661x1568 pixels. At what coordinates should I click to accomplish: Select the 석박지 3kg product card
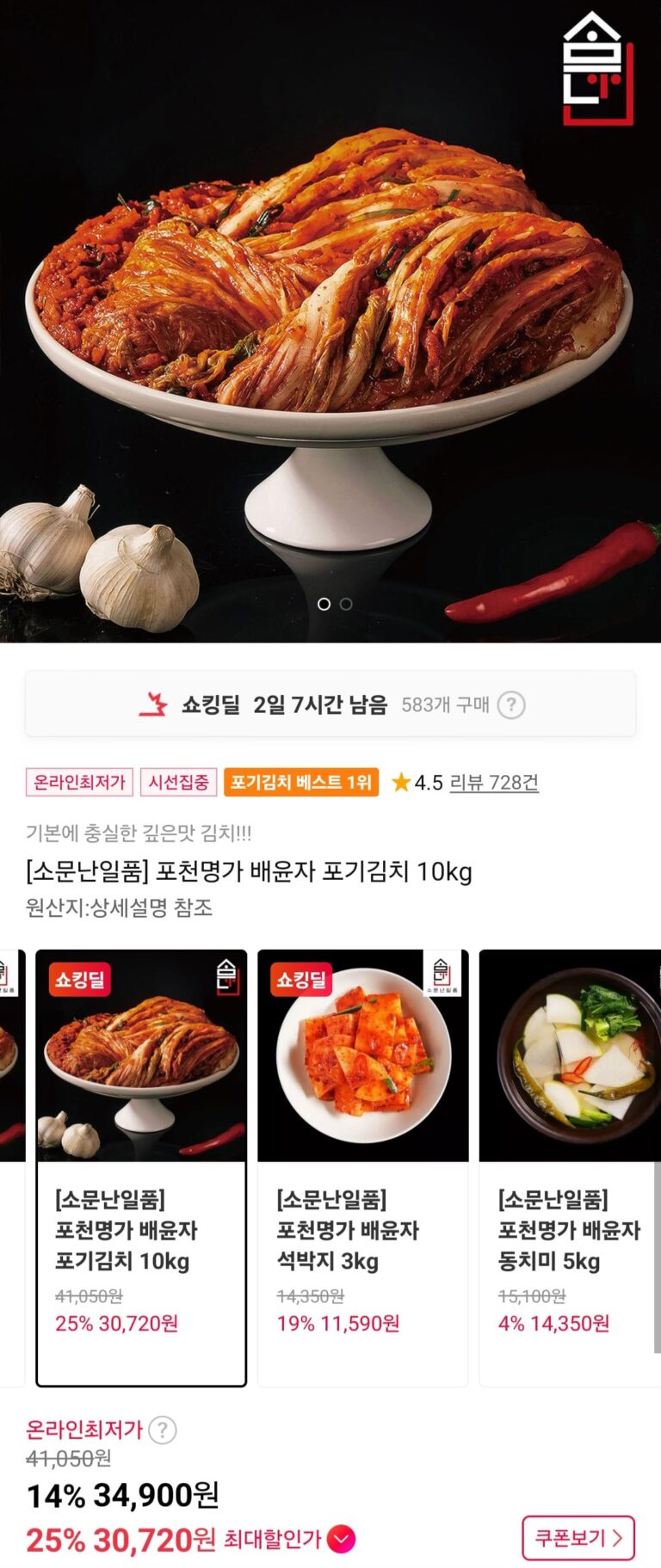(362, 1167)
